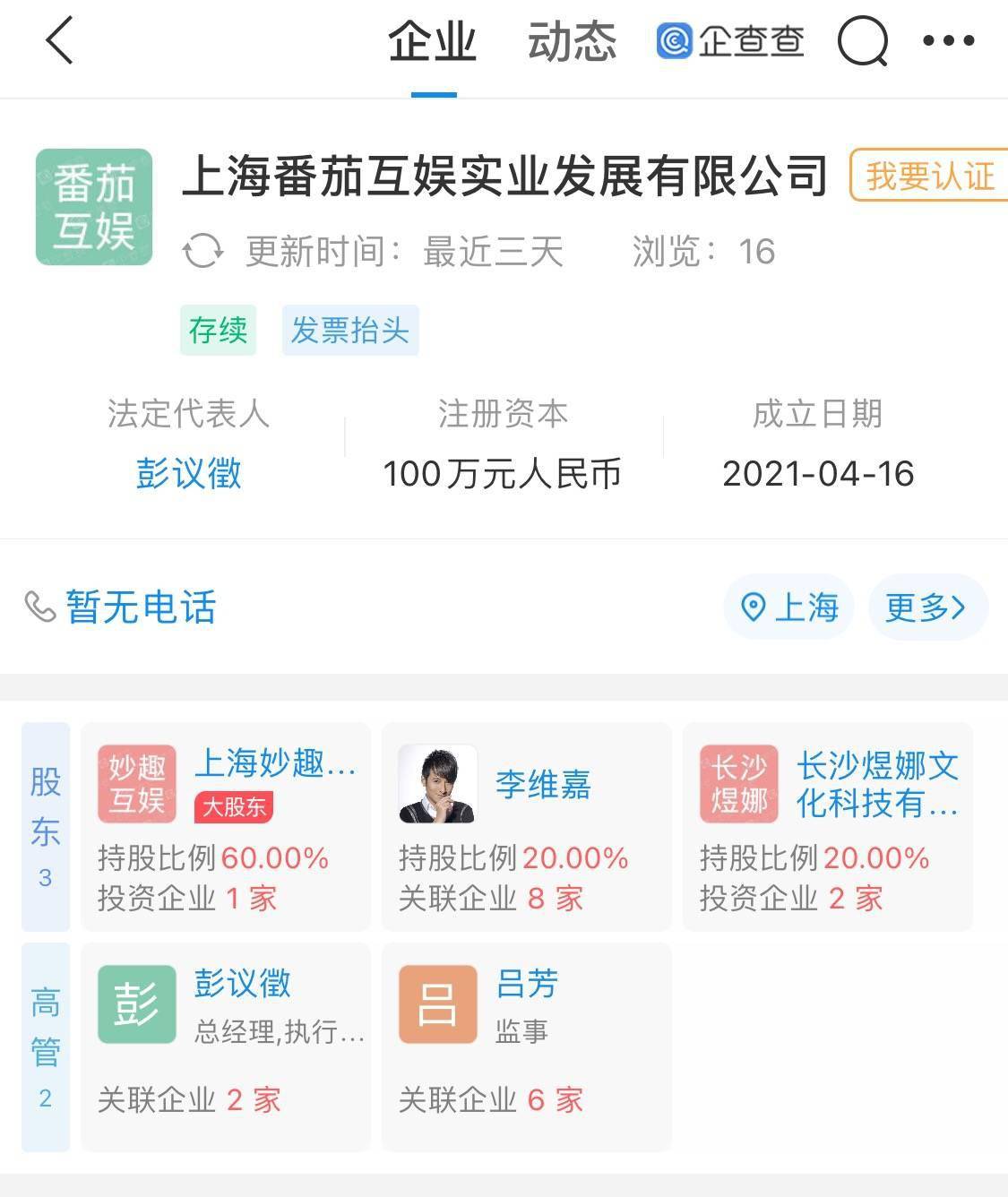Open the 发票抬头 chip
The width and height of the screenshot is (1008, 1197).
(349, 331)
